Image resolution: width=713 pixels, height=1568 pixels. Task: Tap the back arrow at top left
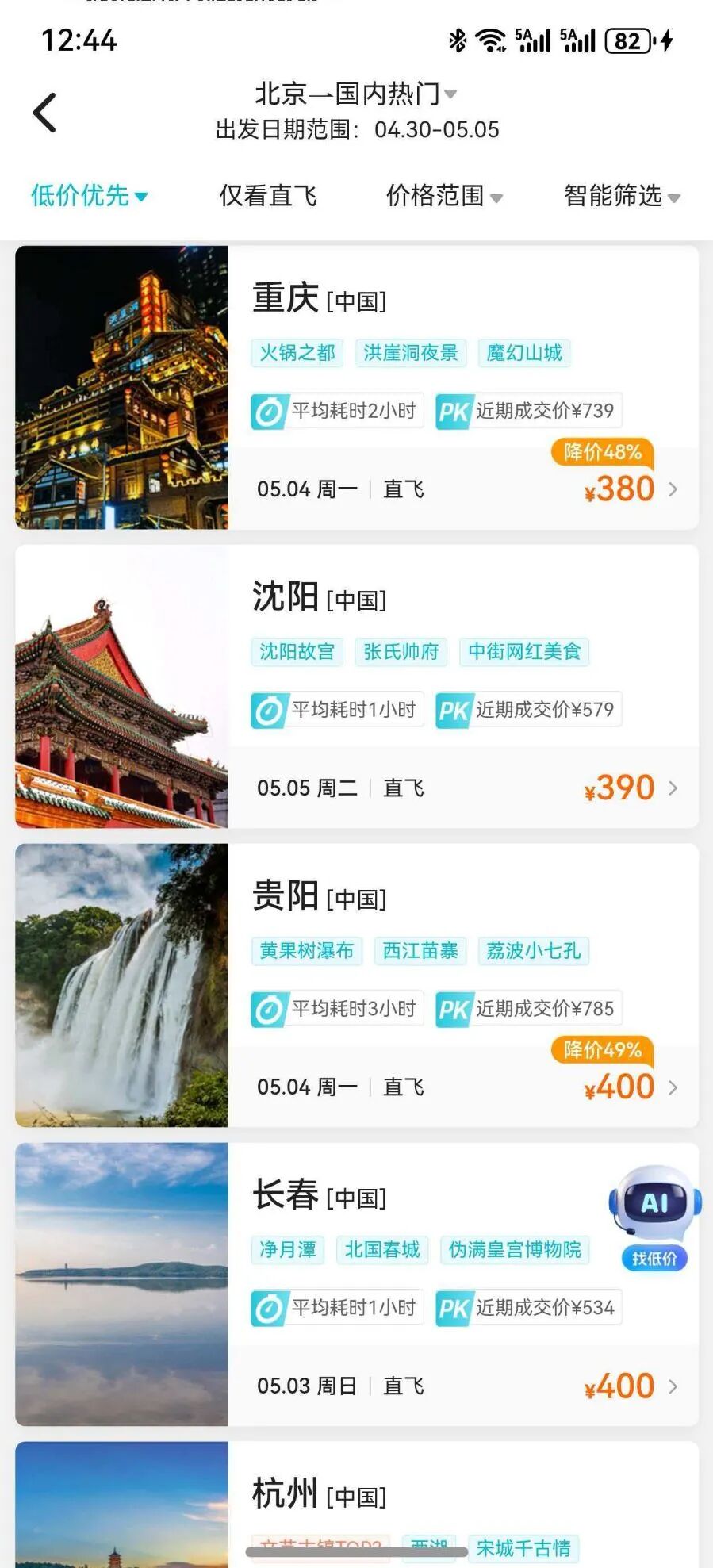[45, 110]
